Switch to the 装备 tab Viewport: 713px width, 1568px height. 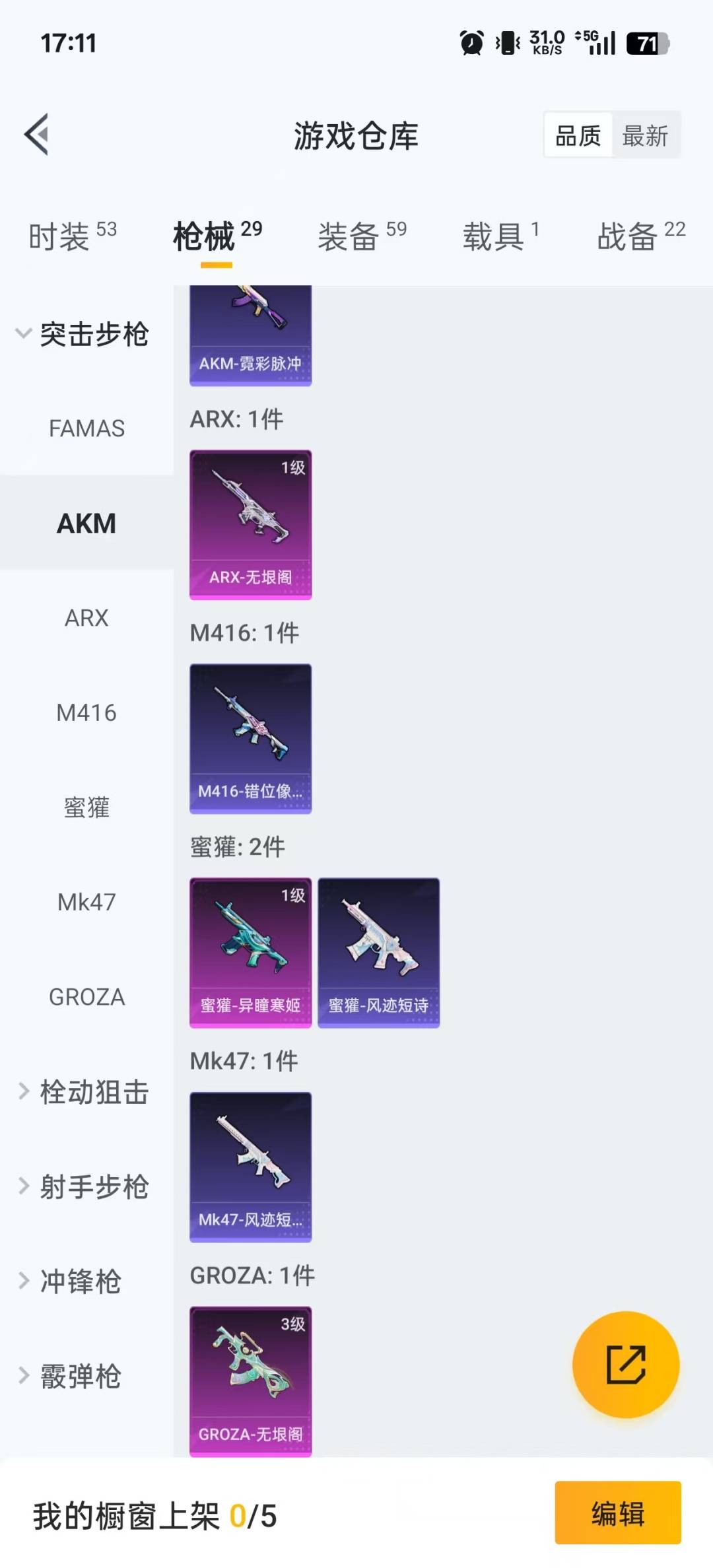(362, 236)
